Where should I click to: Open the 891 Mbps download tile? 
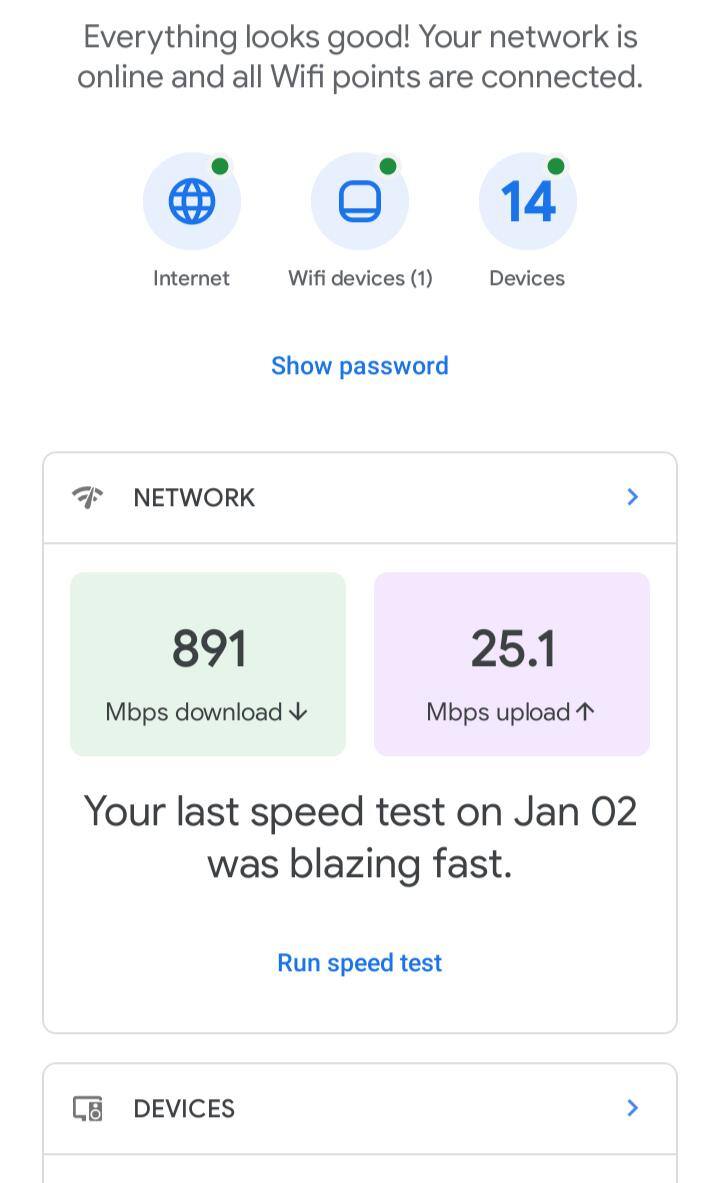point(208,664)
